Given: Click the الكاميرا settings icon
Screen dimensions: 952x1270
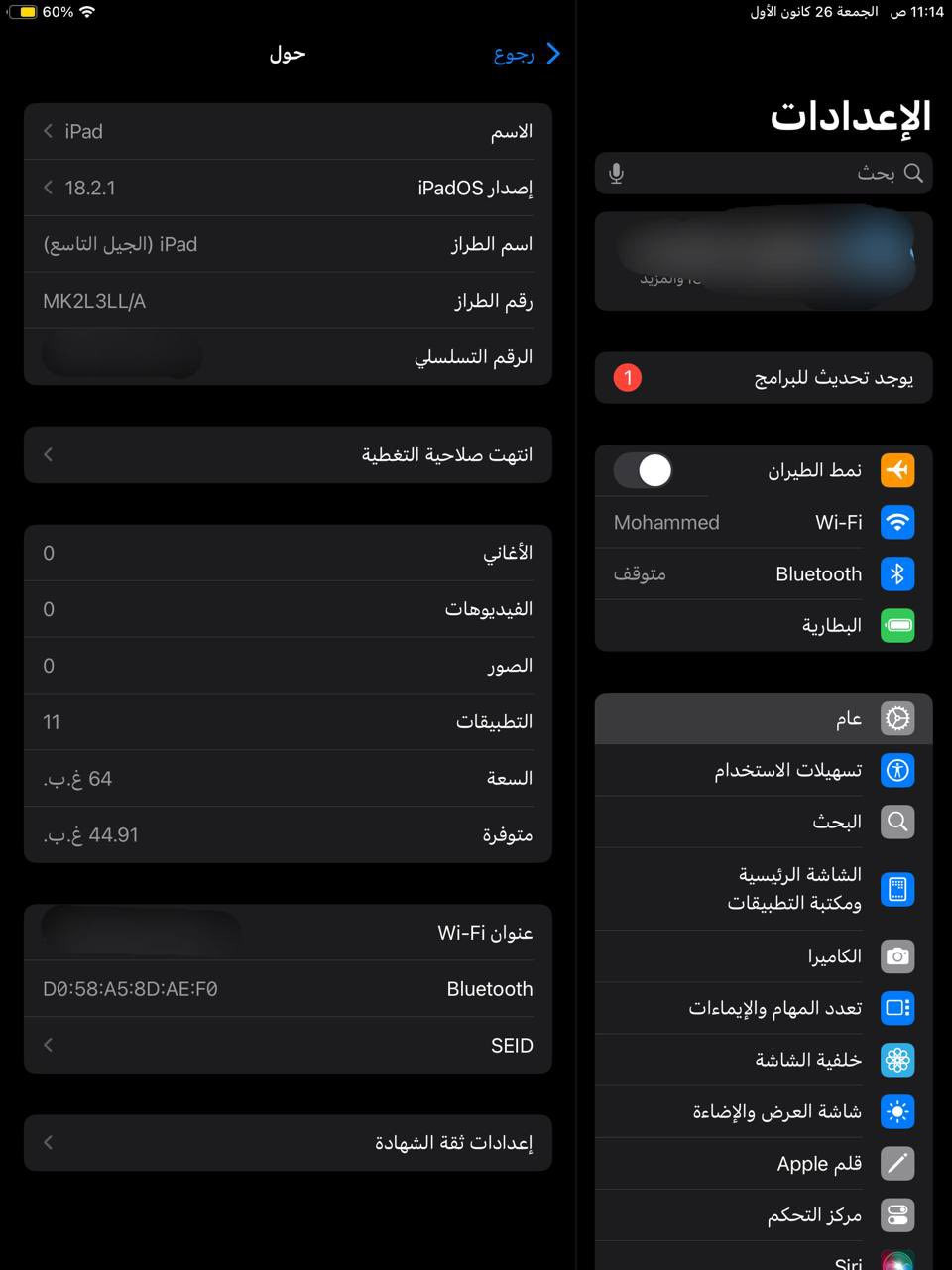Looking at the screenshot, I should pyautogui.click(x=896, y=956).
